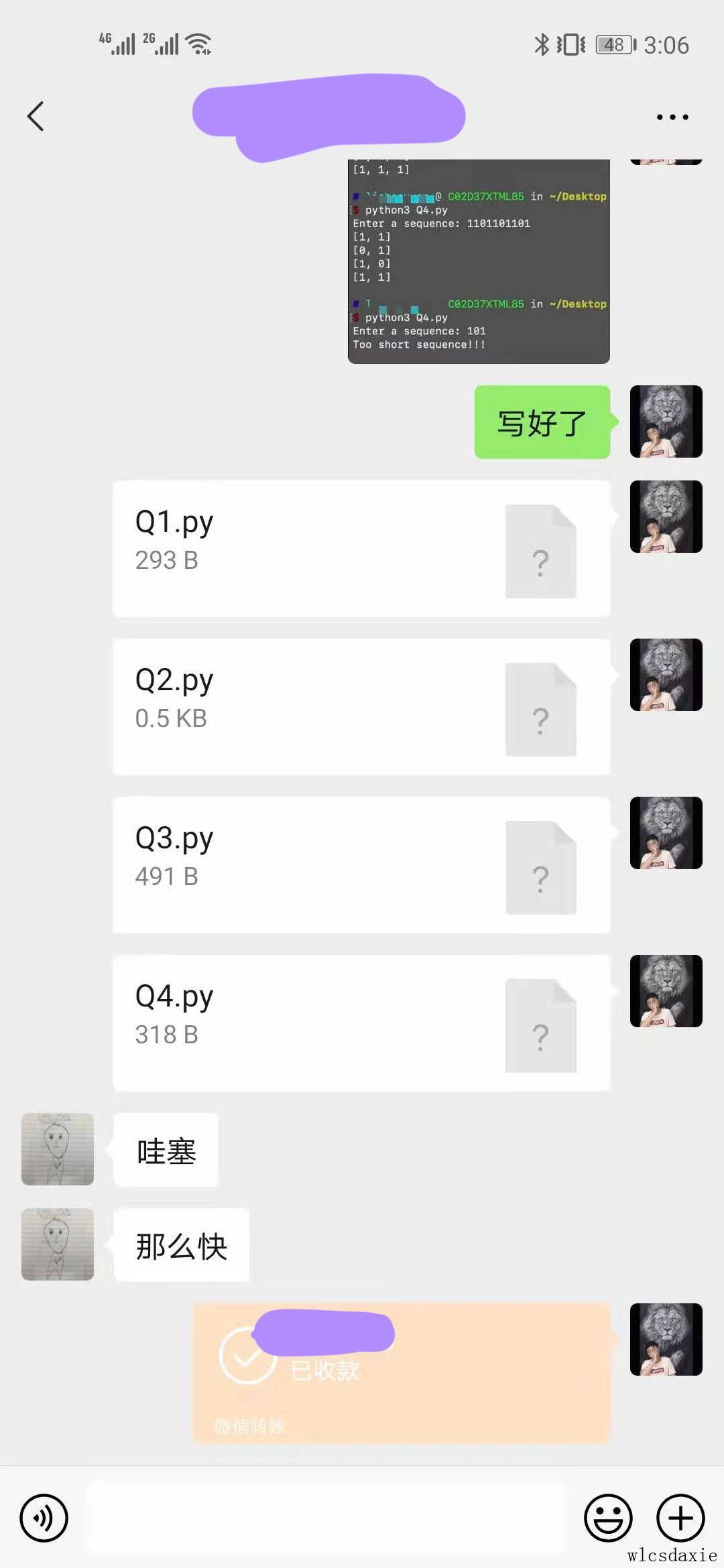Open the Q3.py file attachment

point(361,864)
